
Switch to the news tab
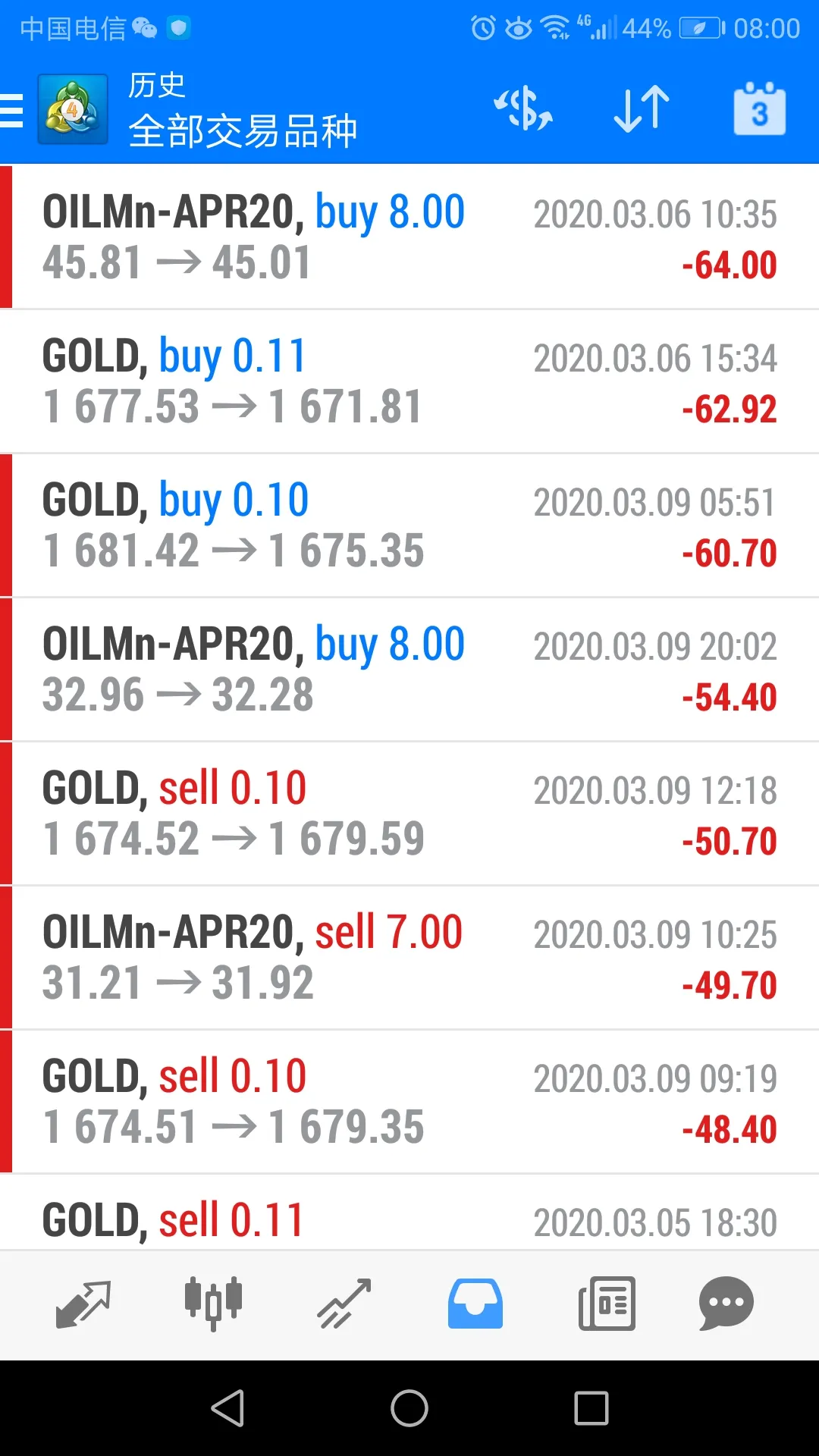pos(607,1304)
